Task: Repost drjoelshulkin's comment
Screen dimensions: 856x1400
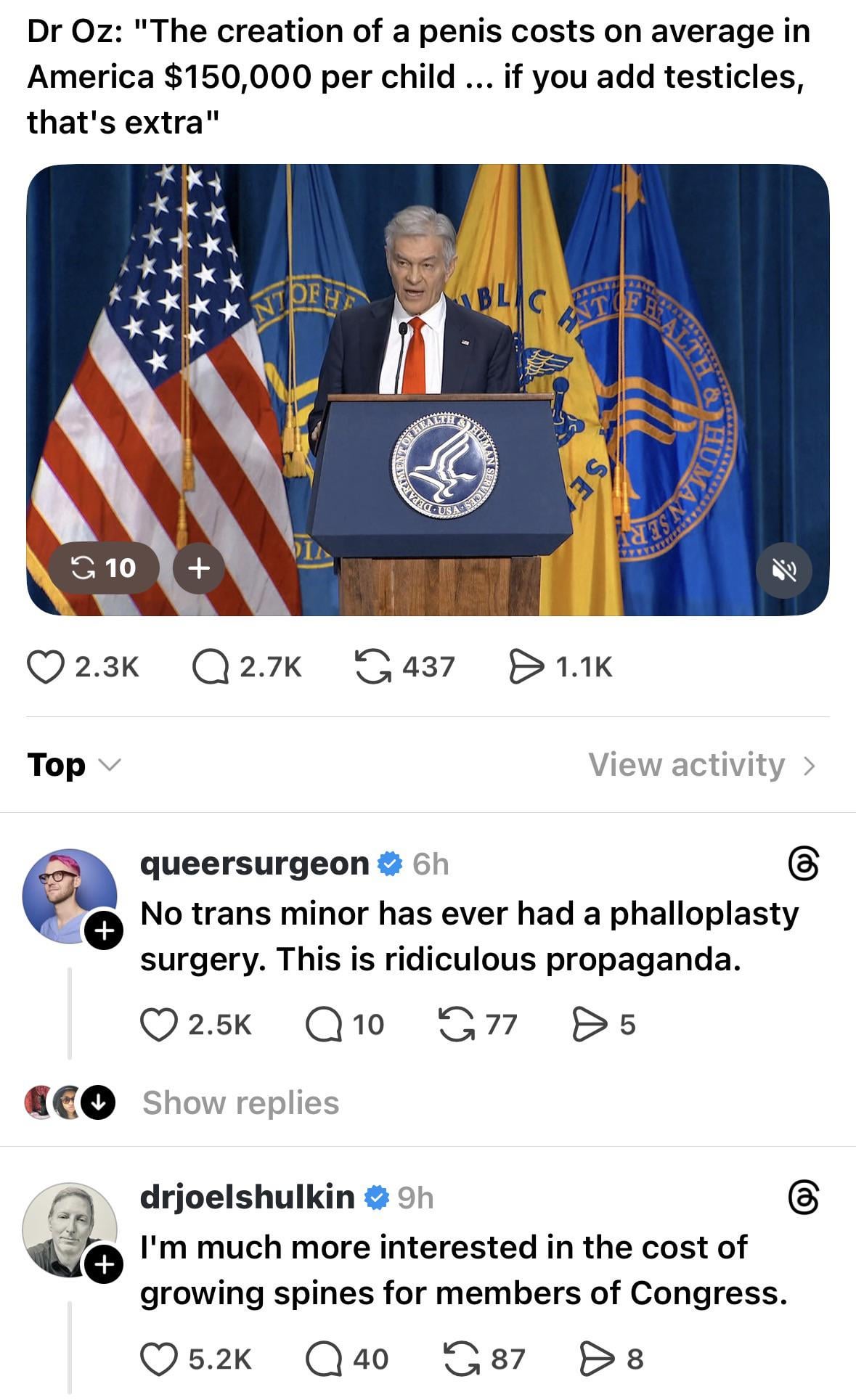Action: point(462,1359)
